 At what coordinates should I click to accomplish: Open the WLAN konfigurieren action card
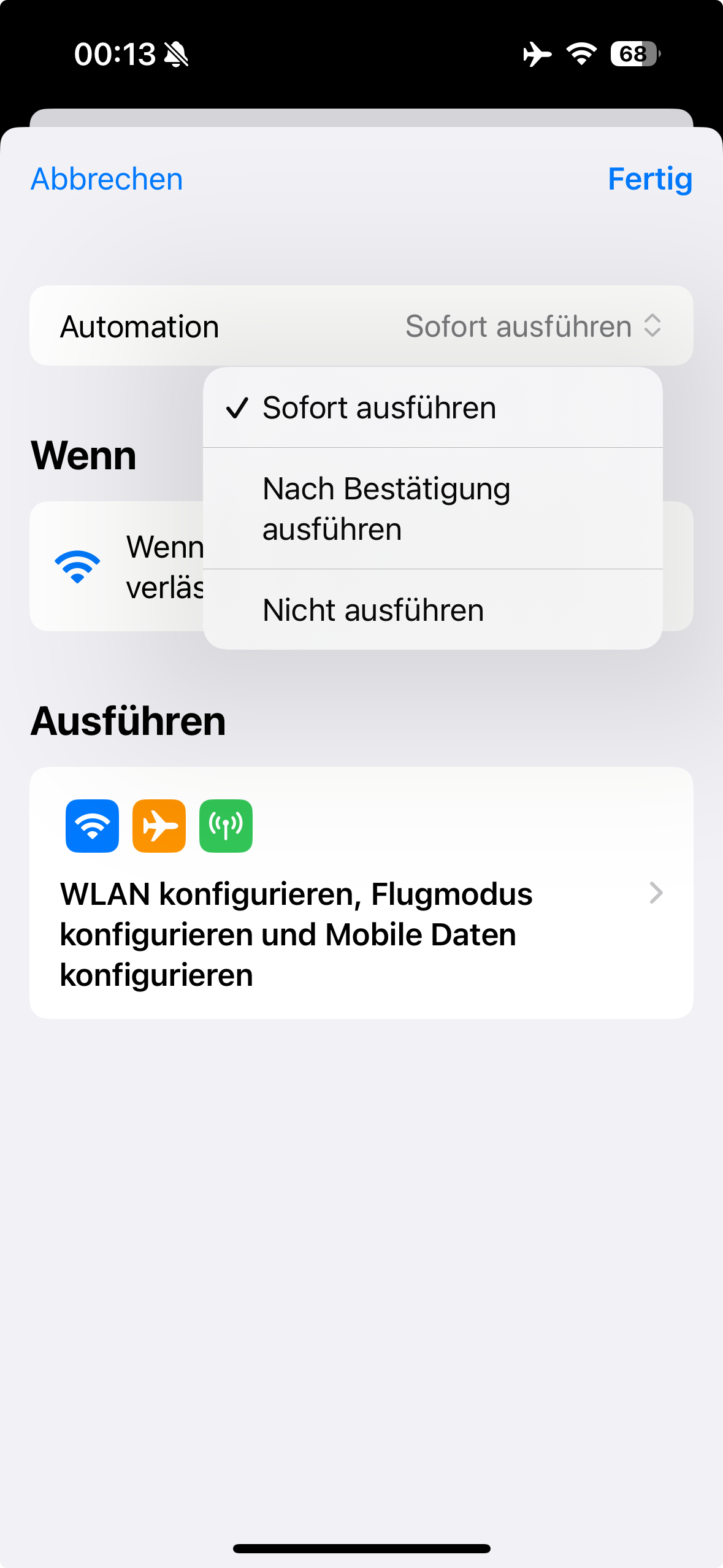(361, 893)
